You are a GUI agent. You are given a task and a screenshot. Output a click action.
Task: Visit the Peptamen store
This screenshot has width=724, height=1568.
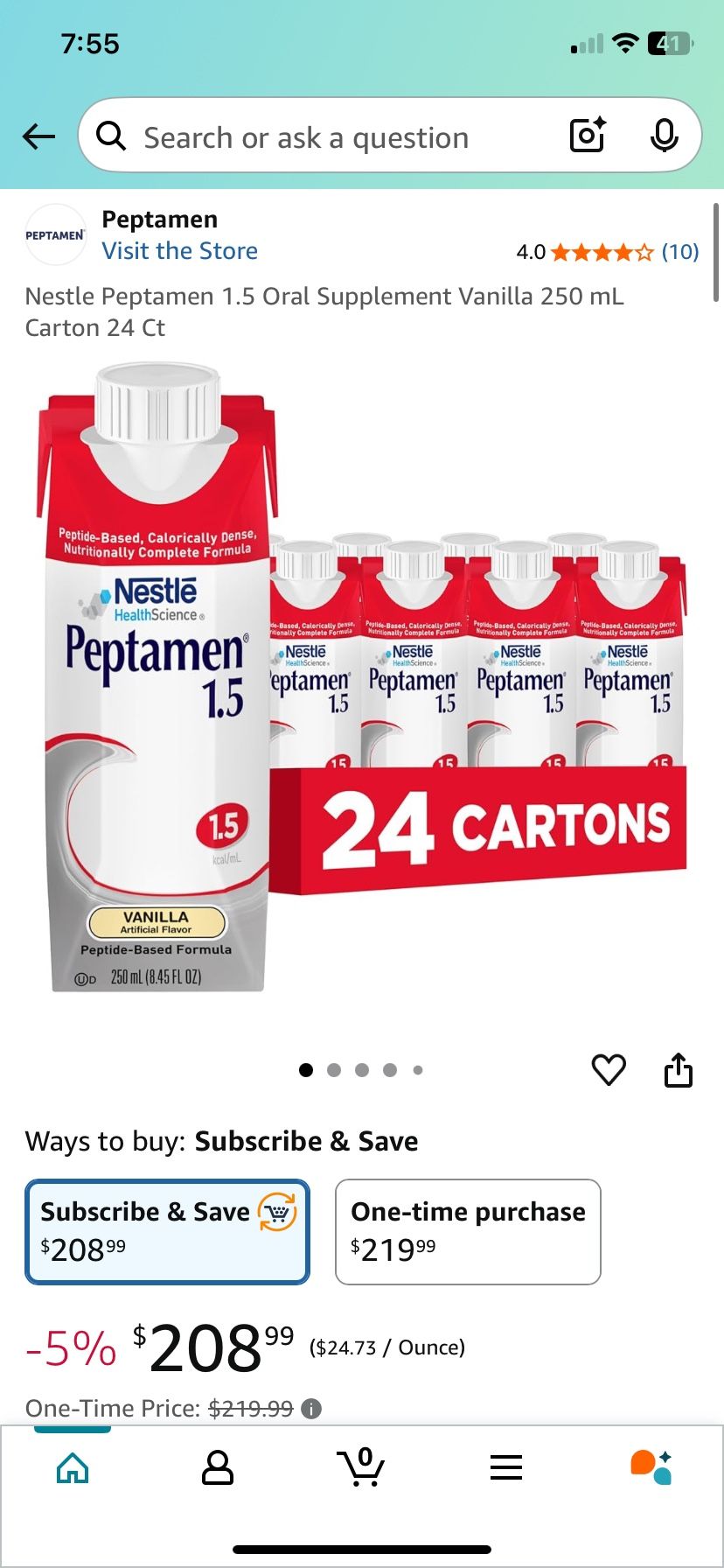(179, 251)
